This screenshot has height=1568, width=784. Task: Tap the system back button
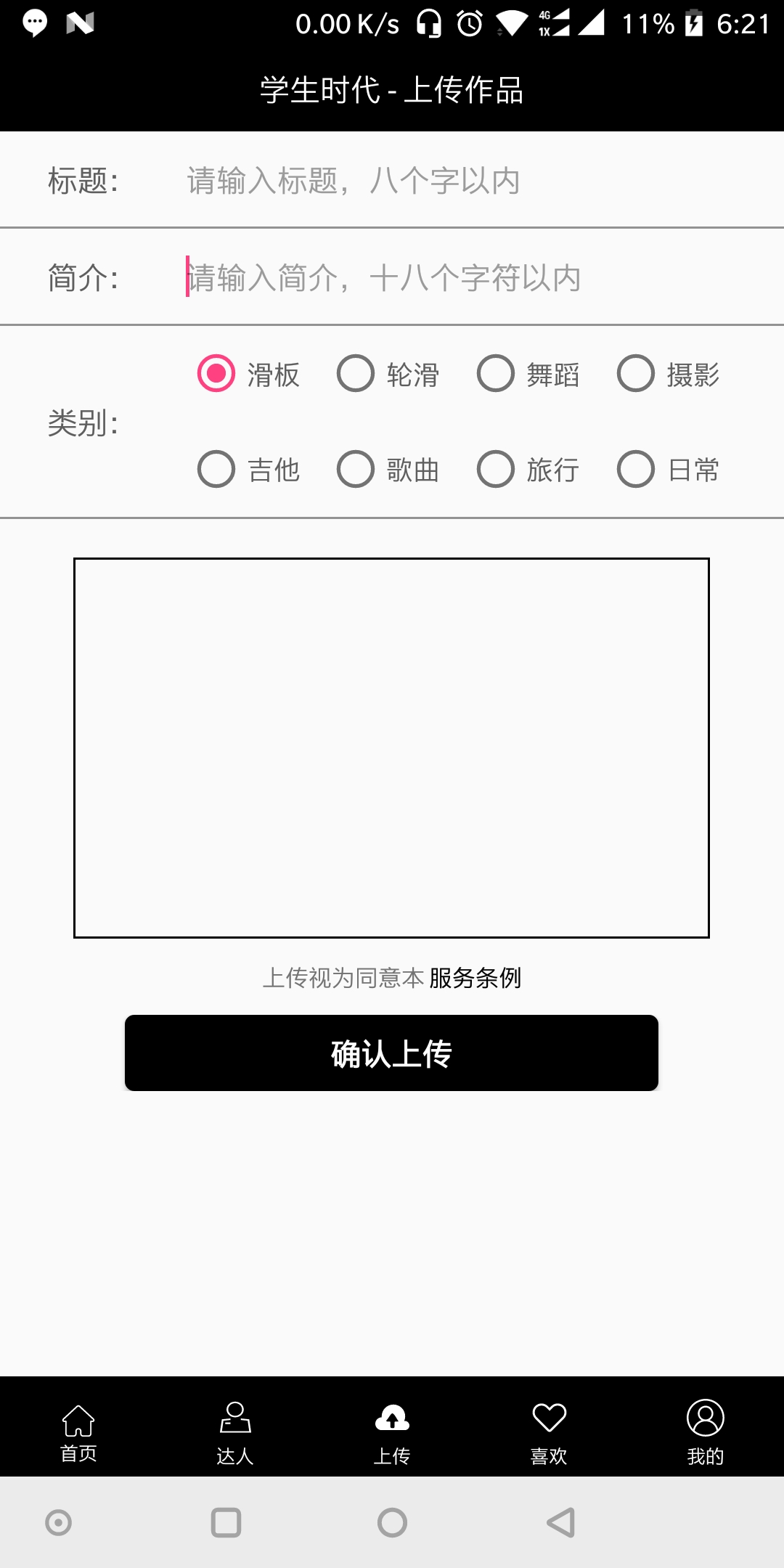560,1522
